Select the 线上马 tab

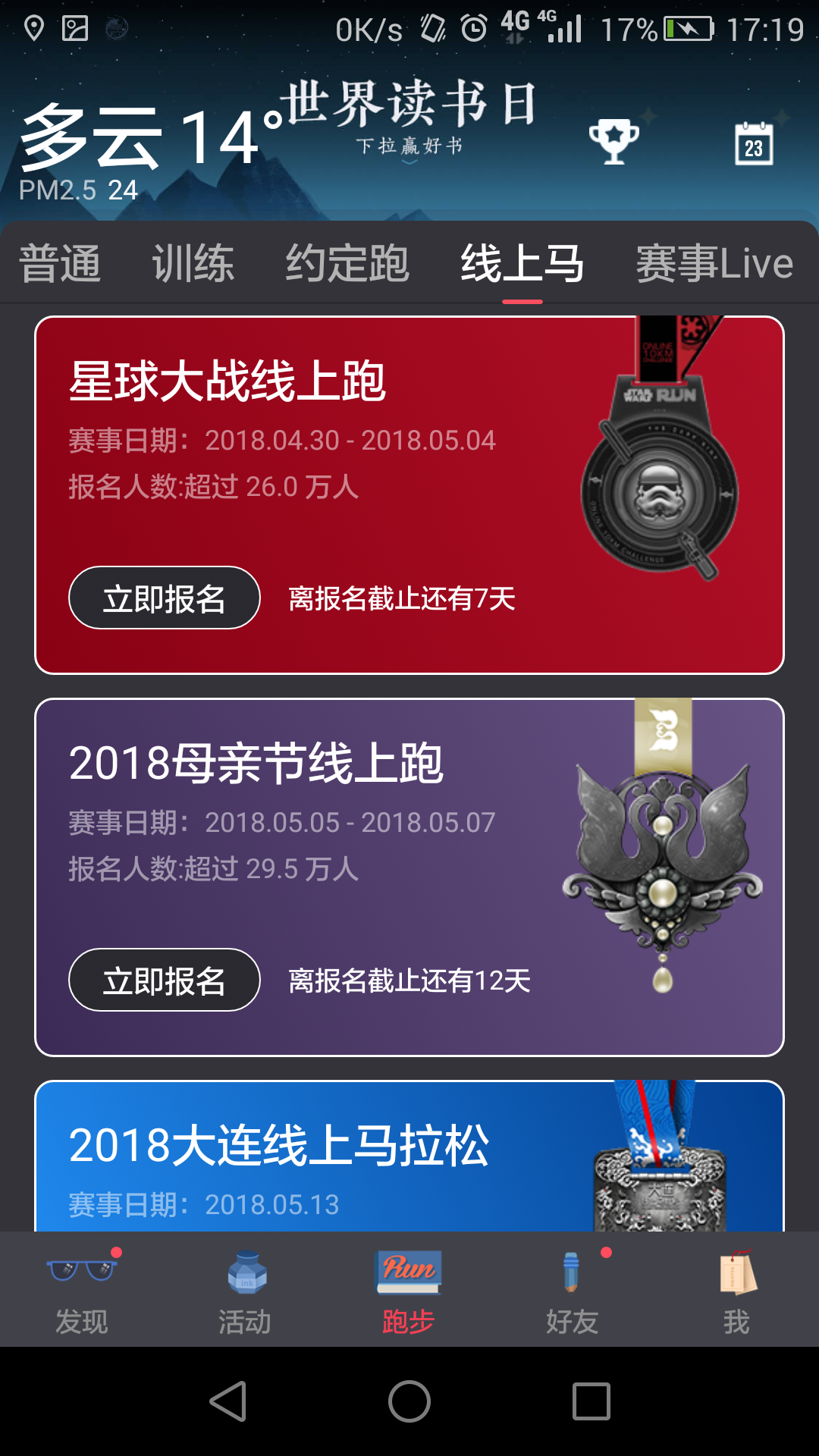pos(522,264)
